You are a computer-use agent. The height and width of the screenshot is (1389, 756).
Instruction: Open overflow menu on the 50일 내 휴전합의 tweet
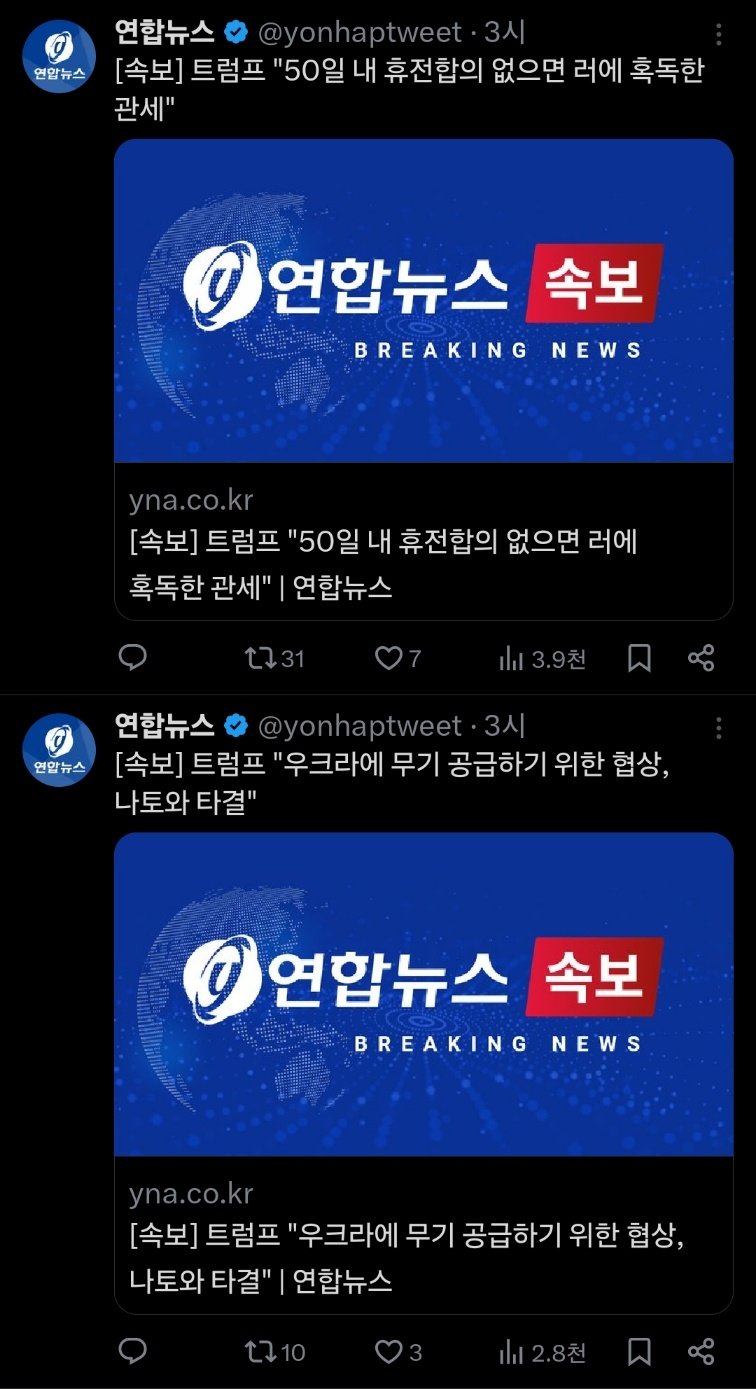coord(719,35)
